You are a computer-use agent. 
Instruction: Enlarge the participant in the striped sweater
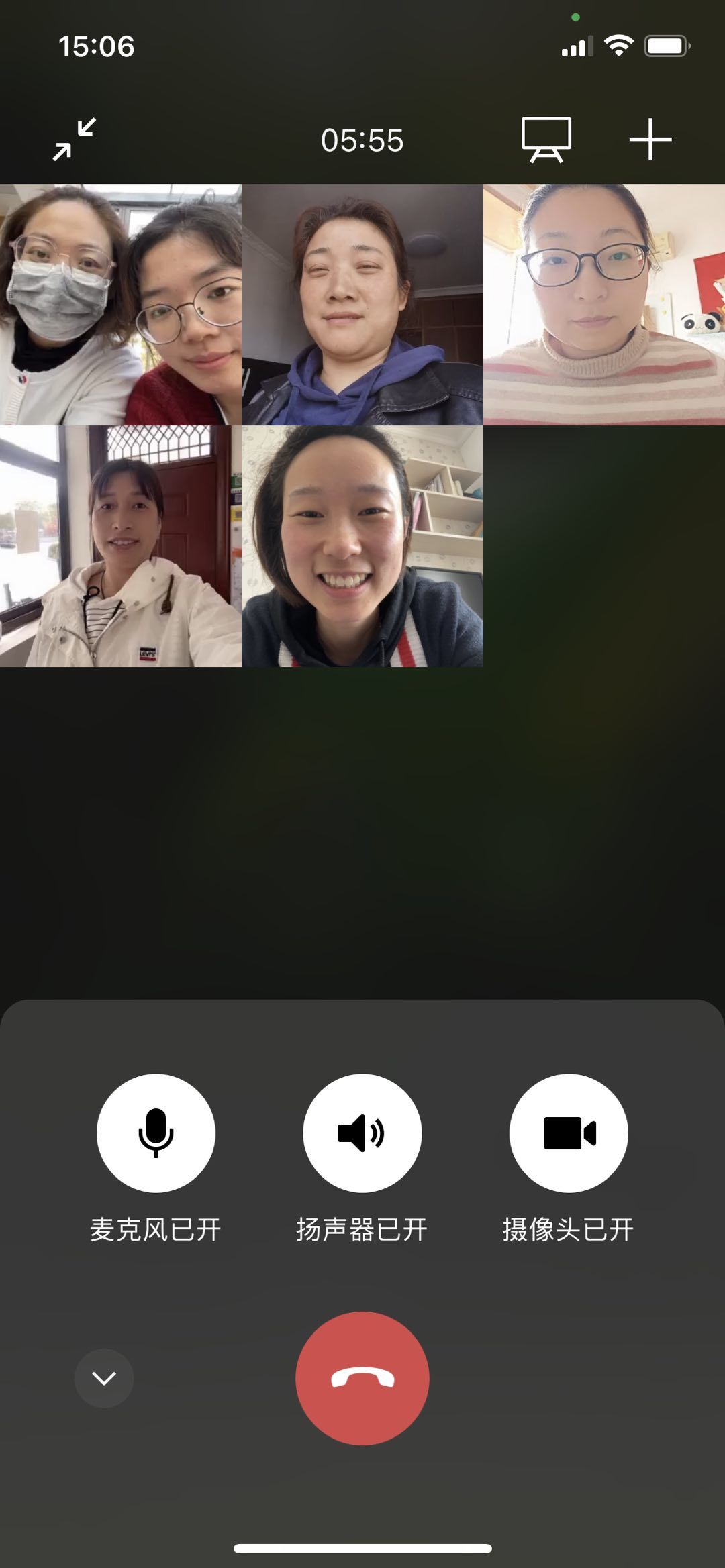click(x=603, y=305)
